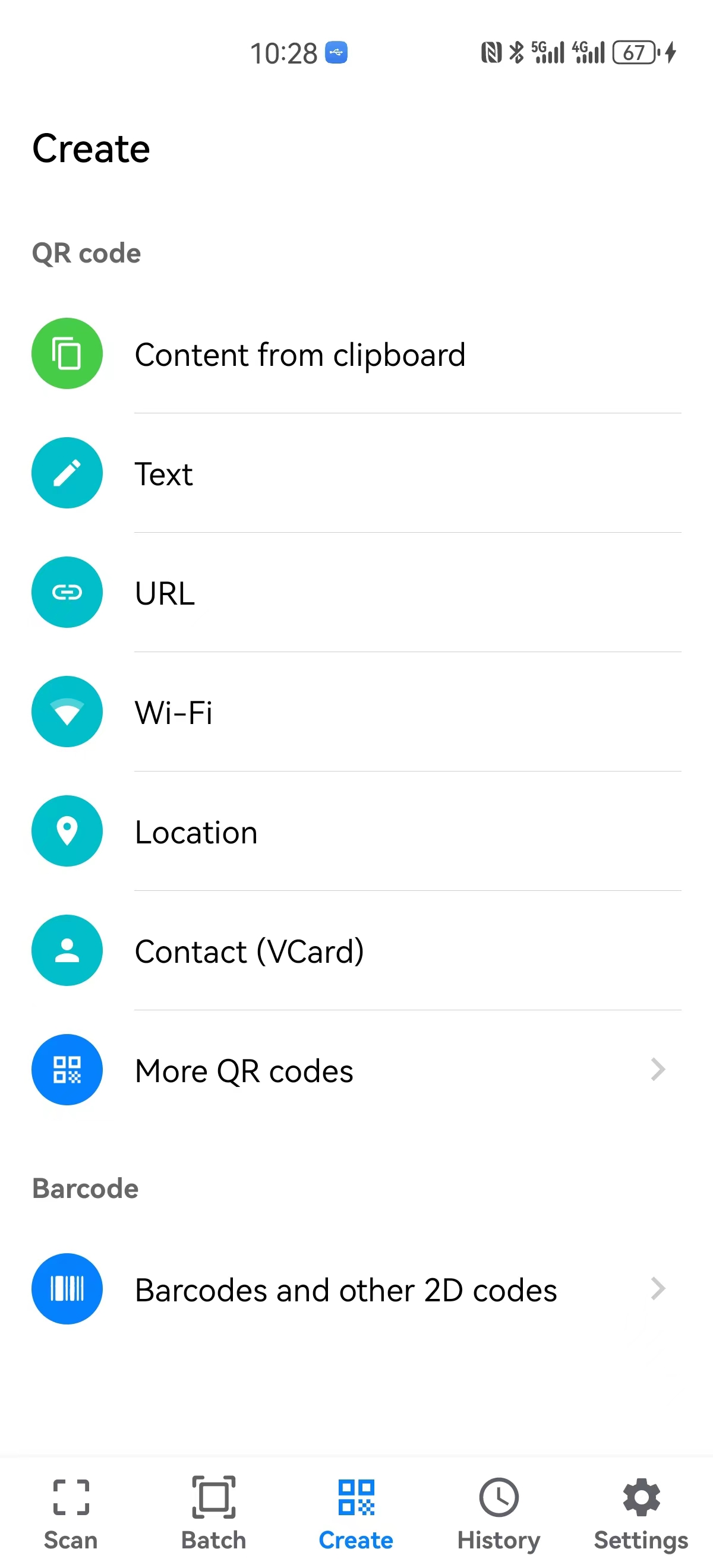
Task: Click the More QR codes icon
Action: 67,1070
